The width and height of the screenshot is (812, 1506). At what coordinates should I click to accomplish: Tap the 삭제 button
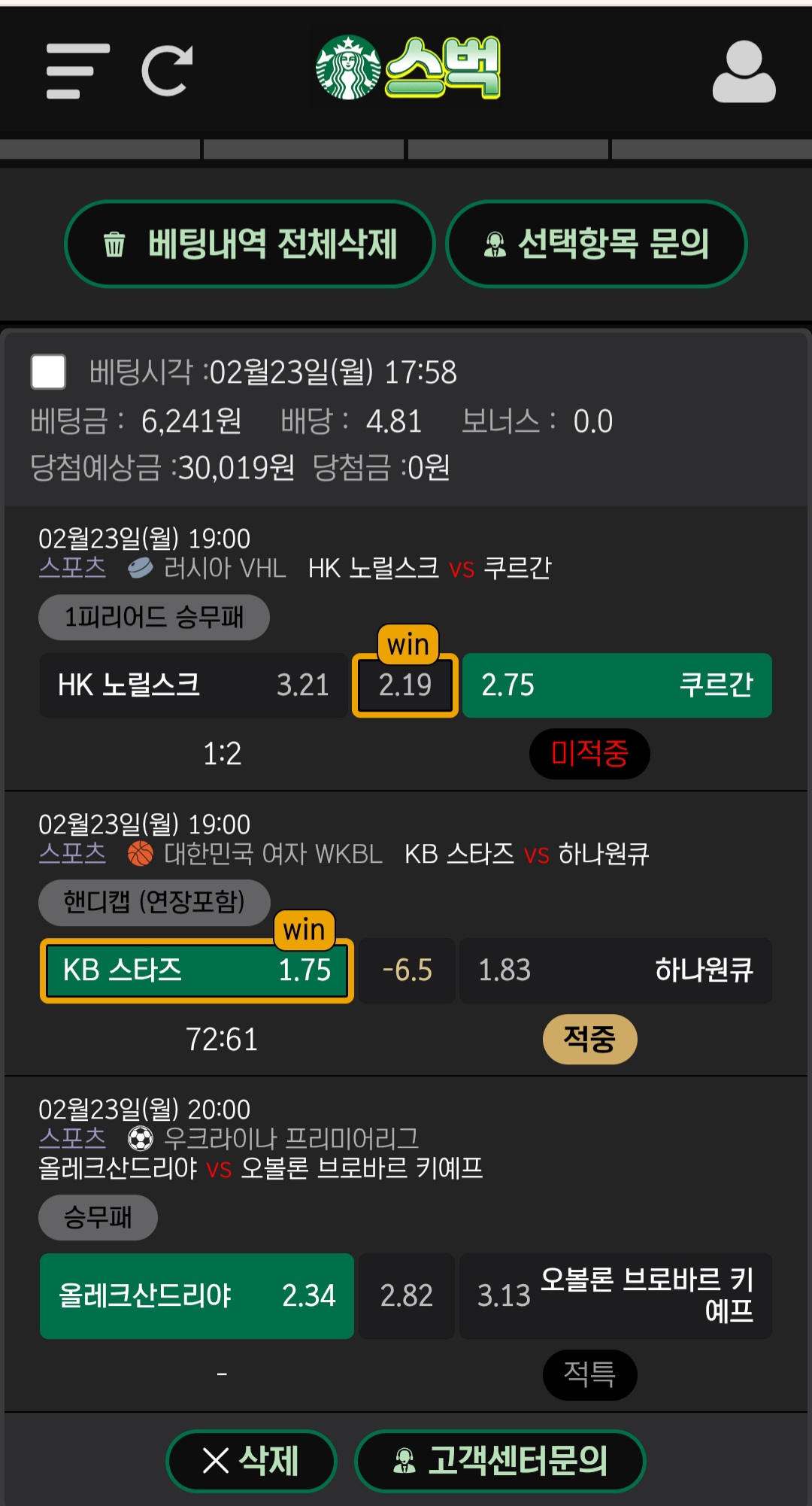point(251,1461)
